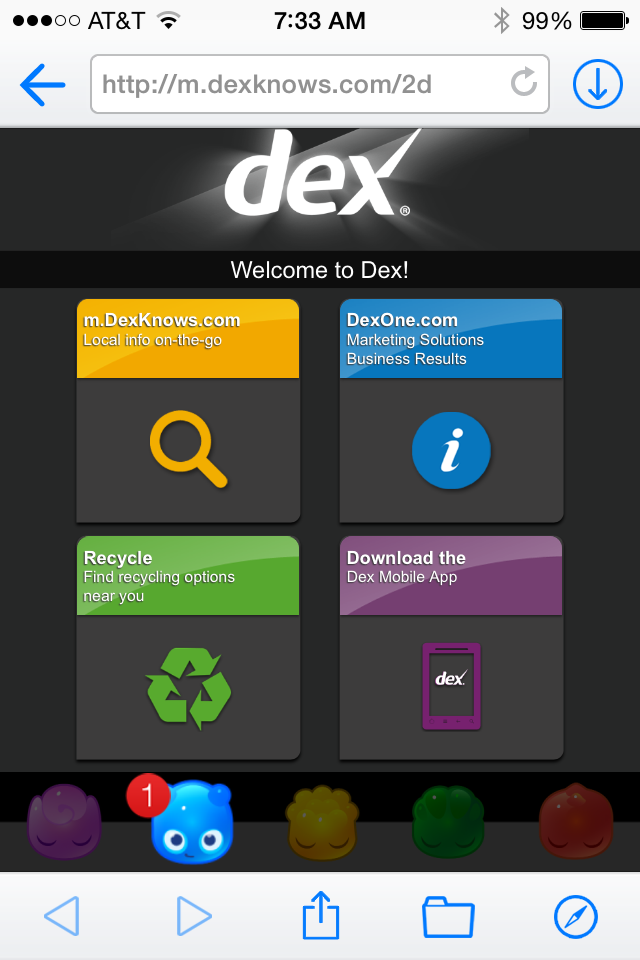
Task: Open the m.DexKnows.com card
Action: pyautogui.click(x=188, y=410)
